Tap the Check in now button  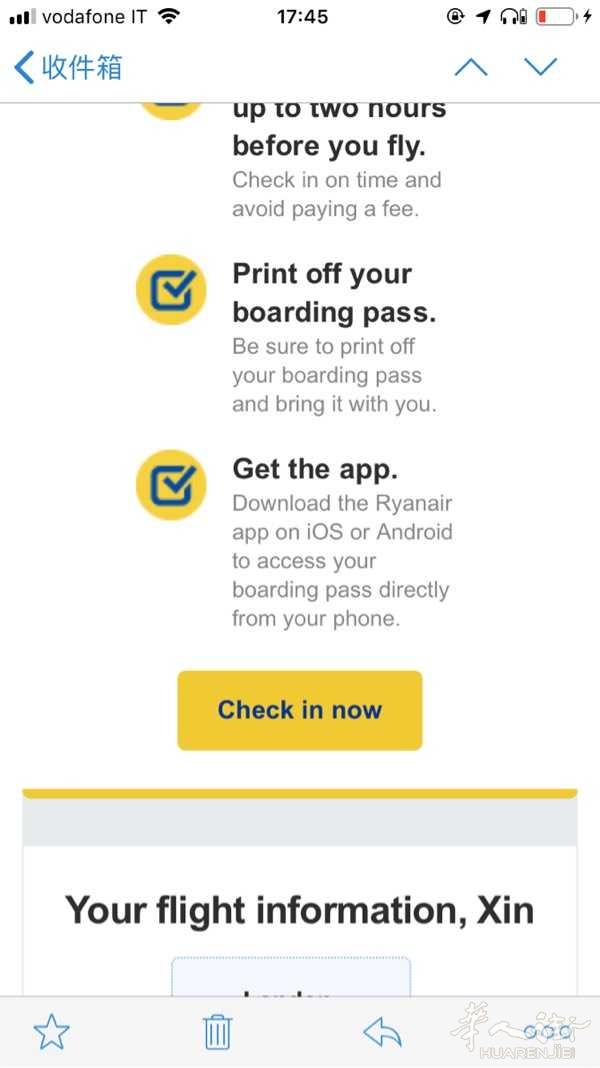tap(300, 710)
